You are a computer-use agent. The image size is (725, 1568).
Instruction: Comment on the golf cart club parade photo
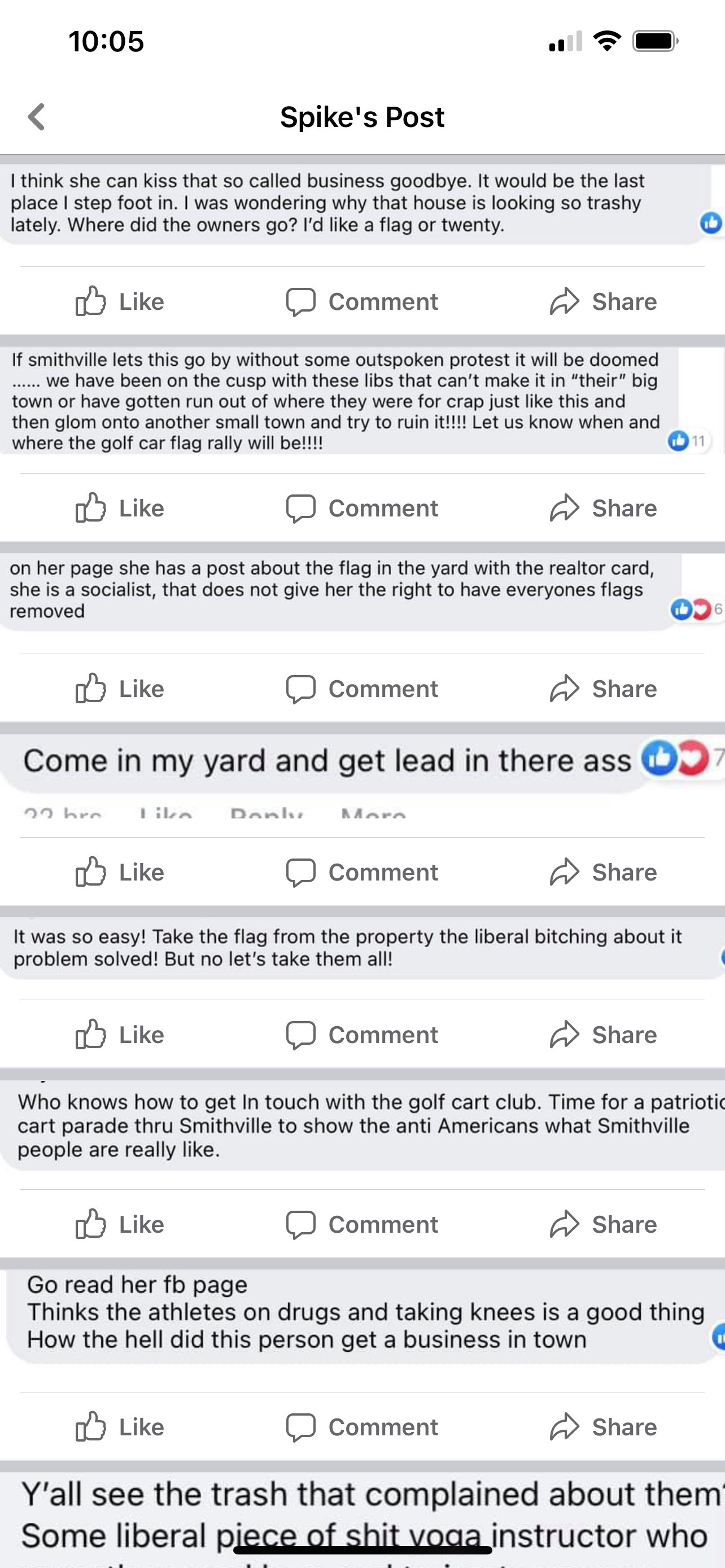click(x=362, y=1224)
